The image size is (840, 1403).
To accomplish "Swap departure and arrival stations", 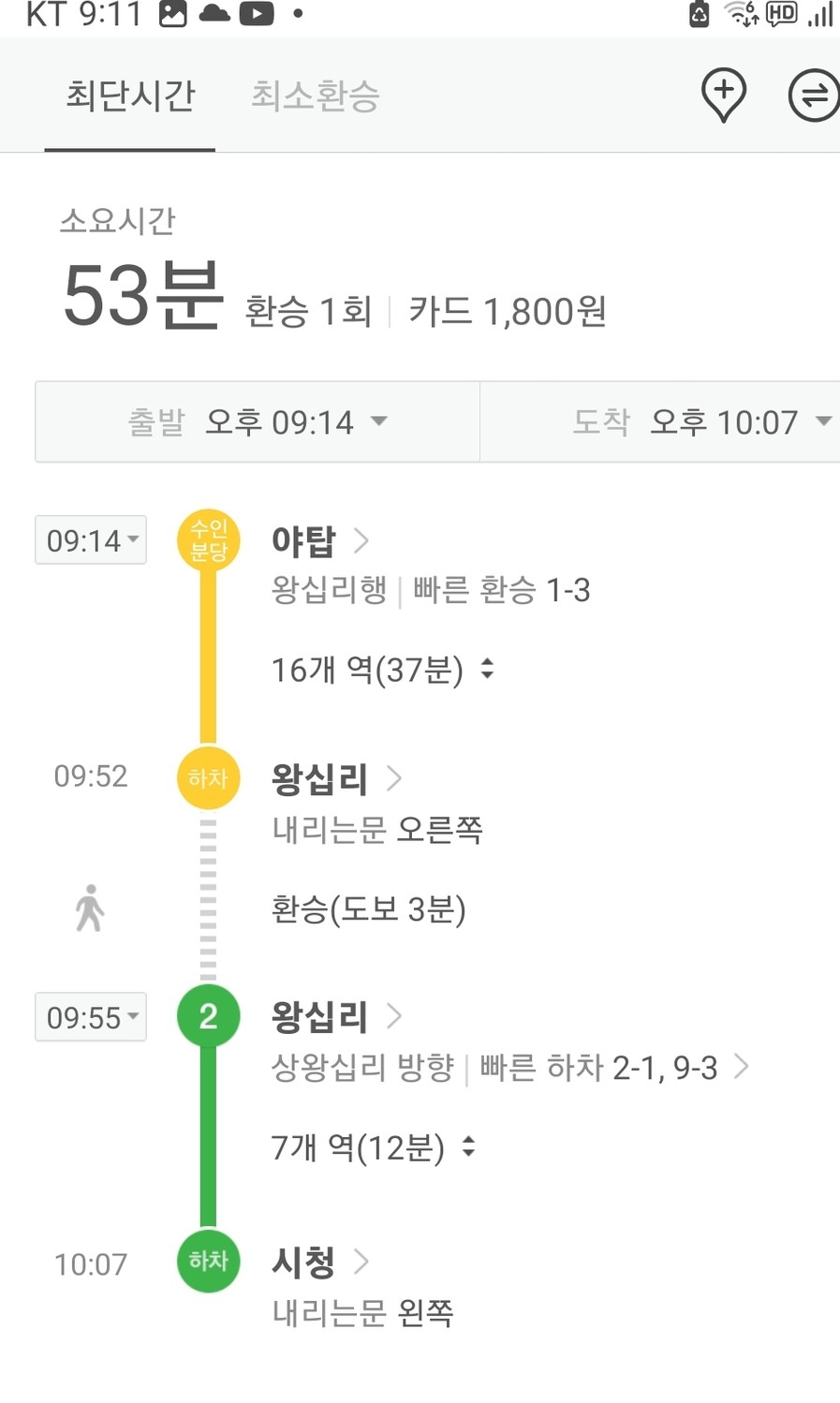I will (813, 96).
